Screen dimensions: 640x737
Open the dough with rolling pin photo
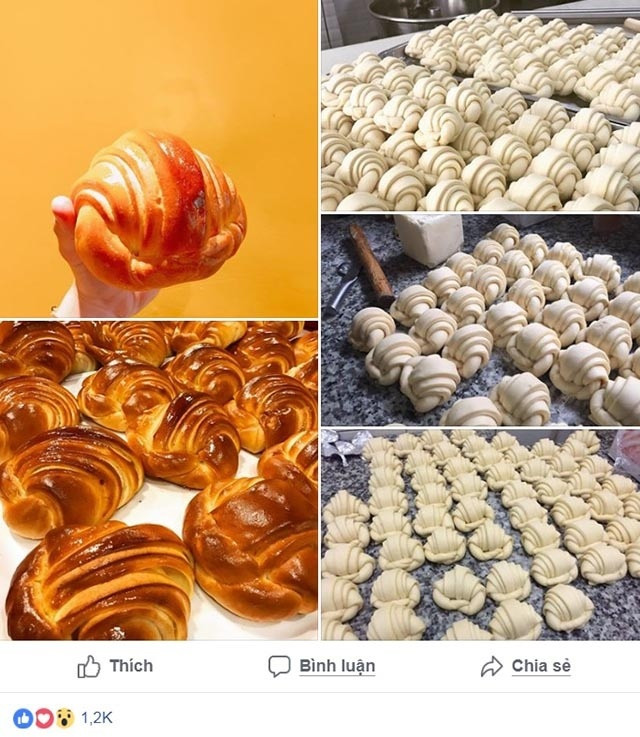[480, 320]
